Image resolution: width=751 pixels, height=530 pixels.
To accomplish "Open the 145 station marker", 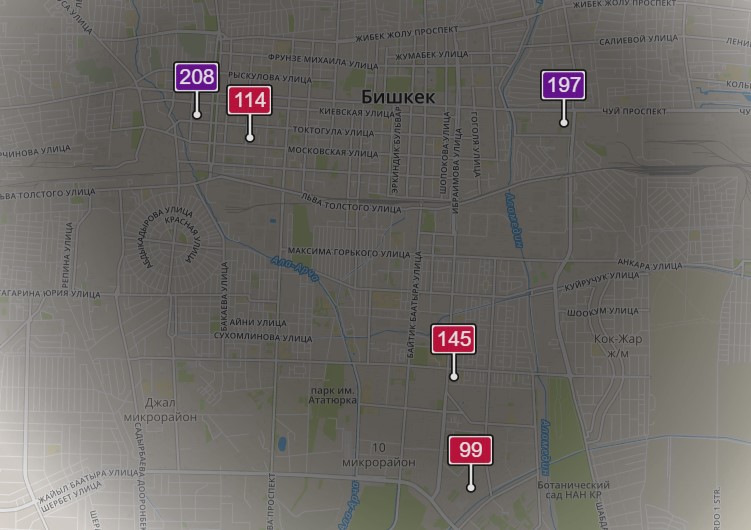I will click(x=454, y=339).
